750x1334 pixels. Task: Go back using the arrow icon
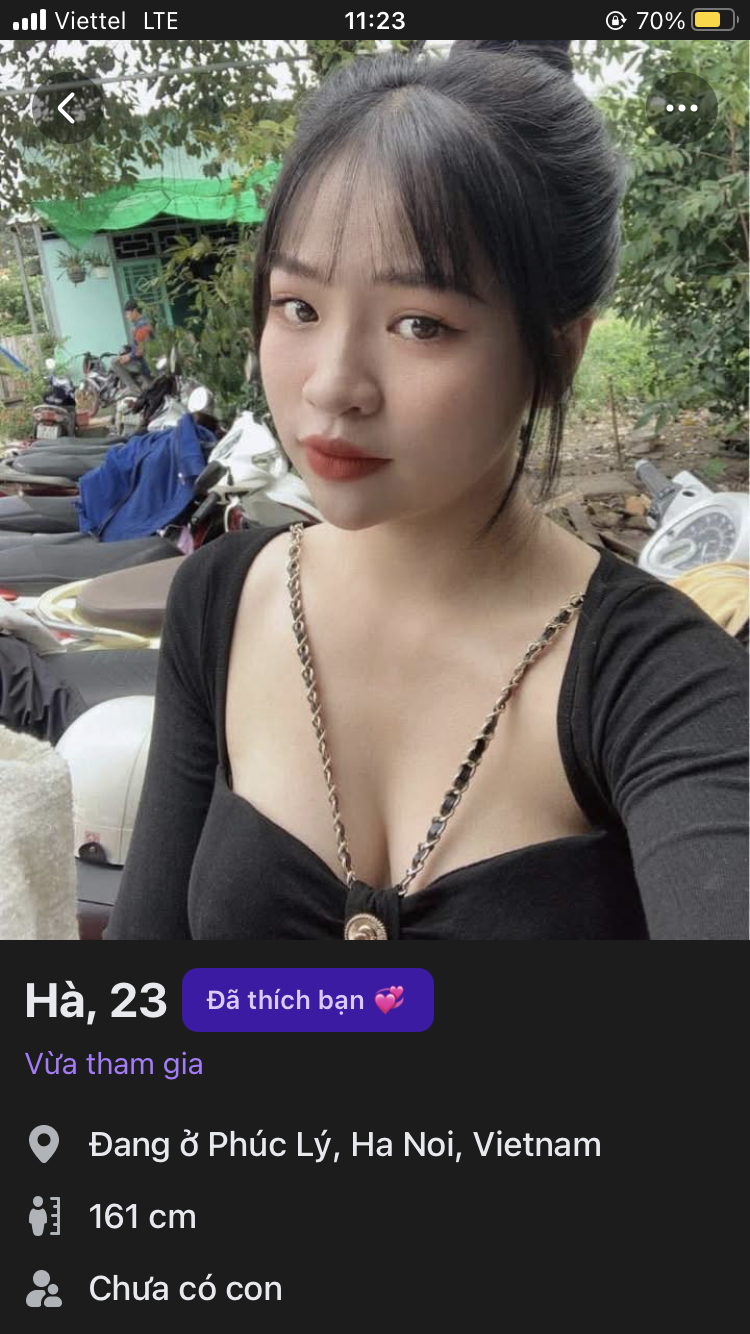[x=67, y=108]
